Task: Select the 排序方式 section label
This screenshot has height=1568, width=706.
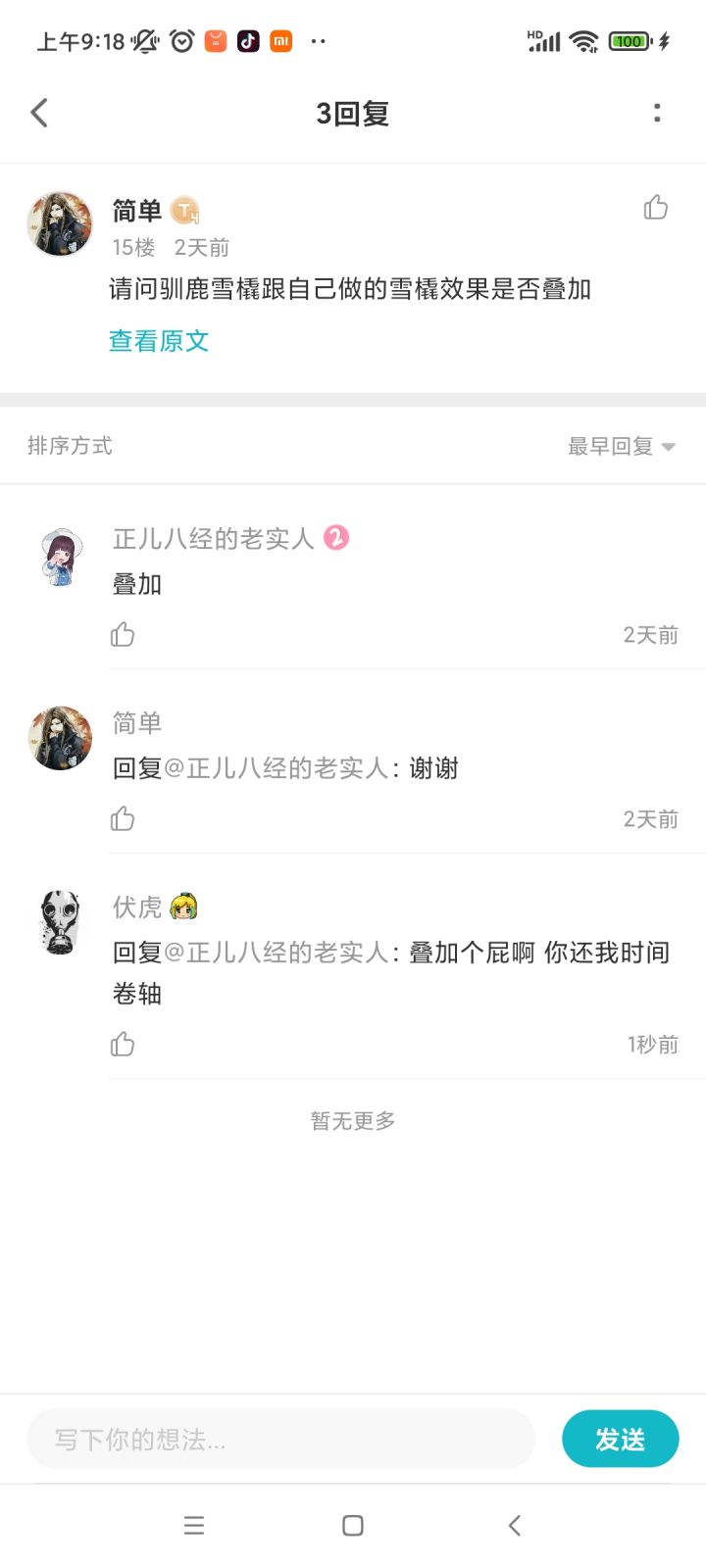Action: pos(69,446)
